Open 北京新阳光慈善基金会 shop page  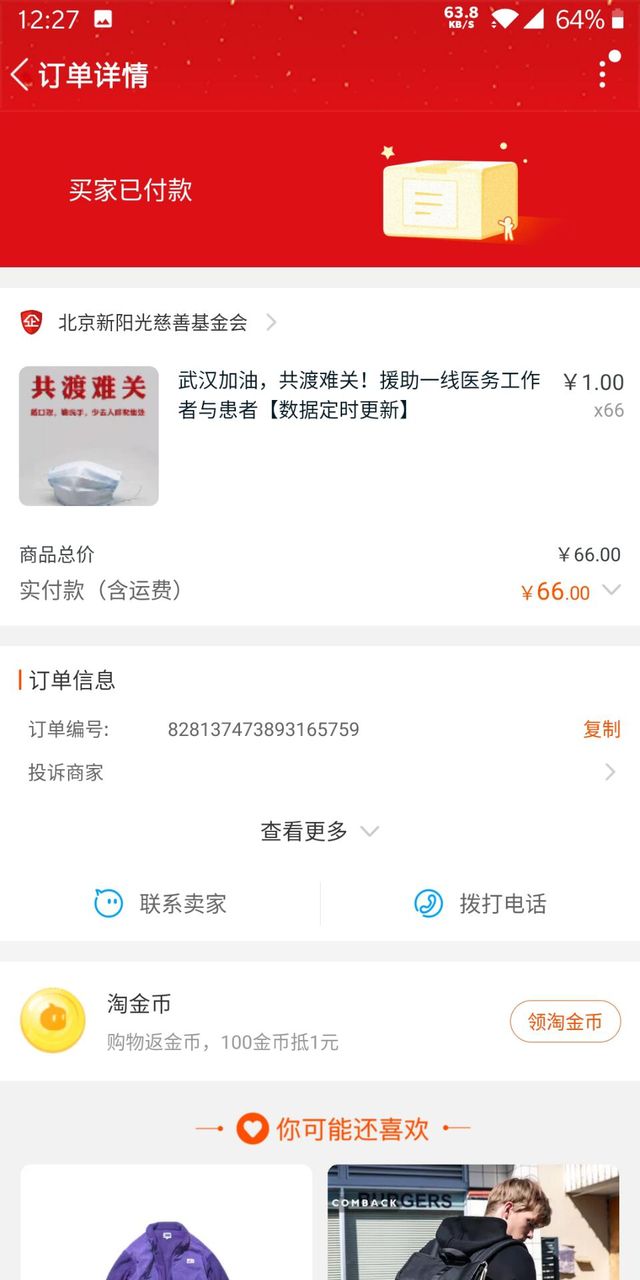coord(152,322)
